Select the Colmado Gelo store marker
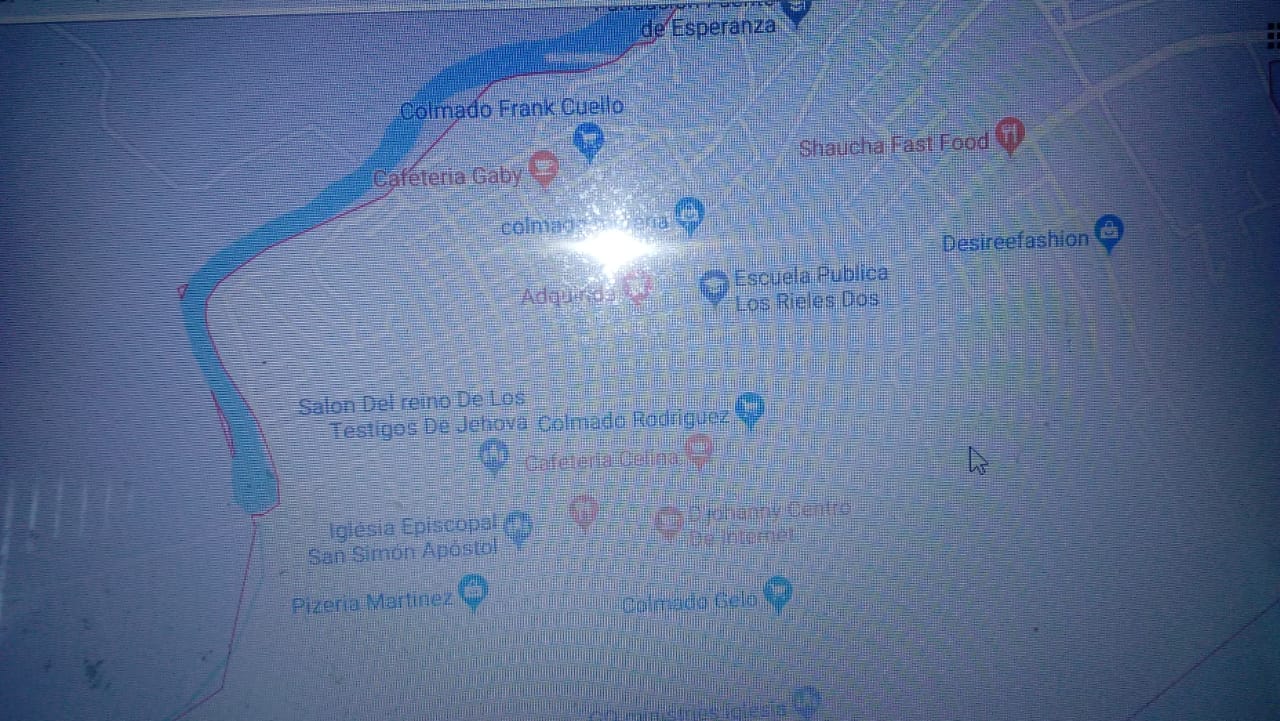This screenshot has height=721, width=1280. coord(778,593)
